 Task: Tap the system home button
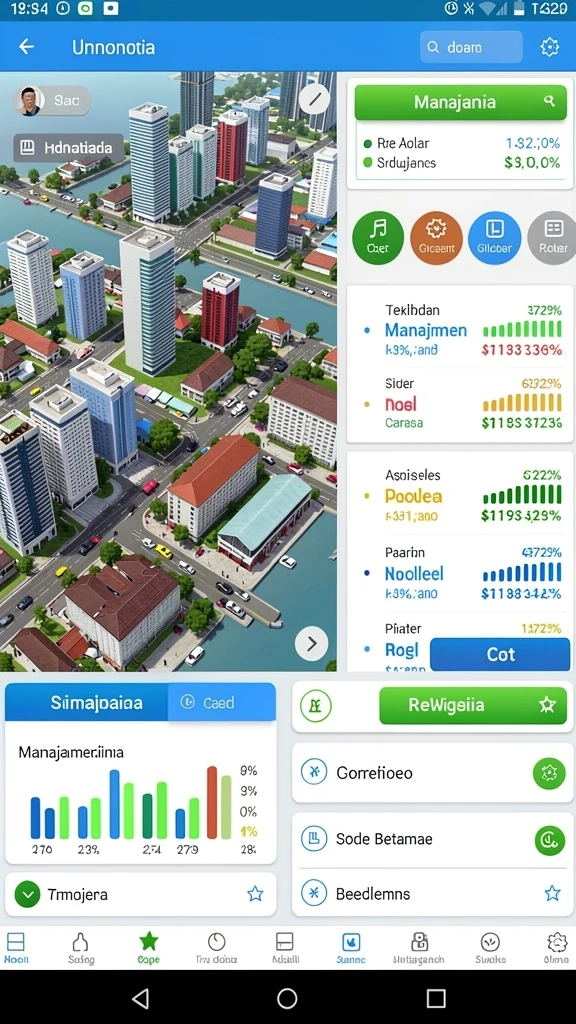tap(287, 998)
